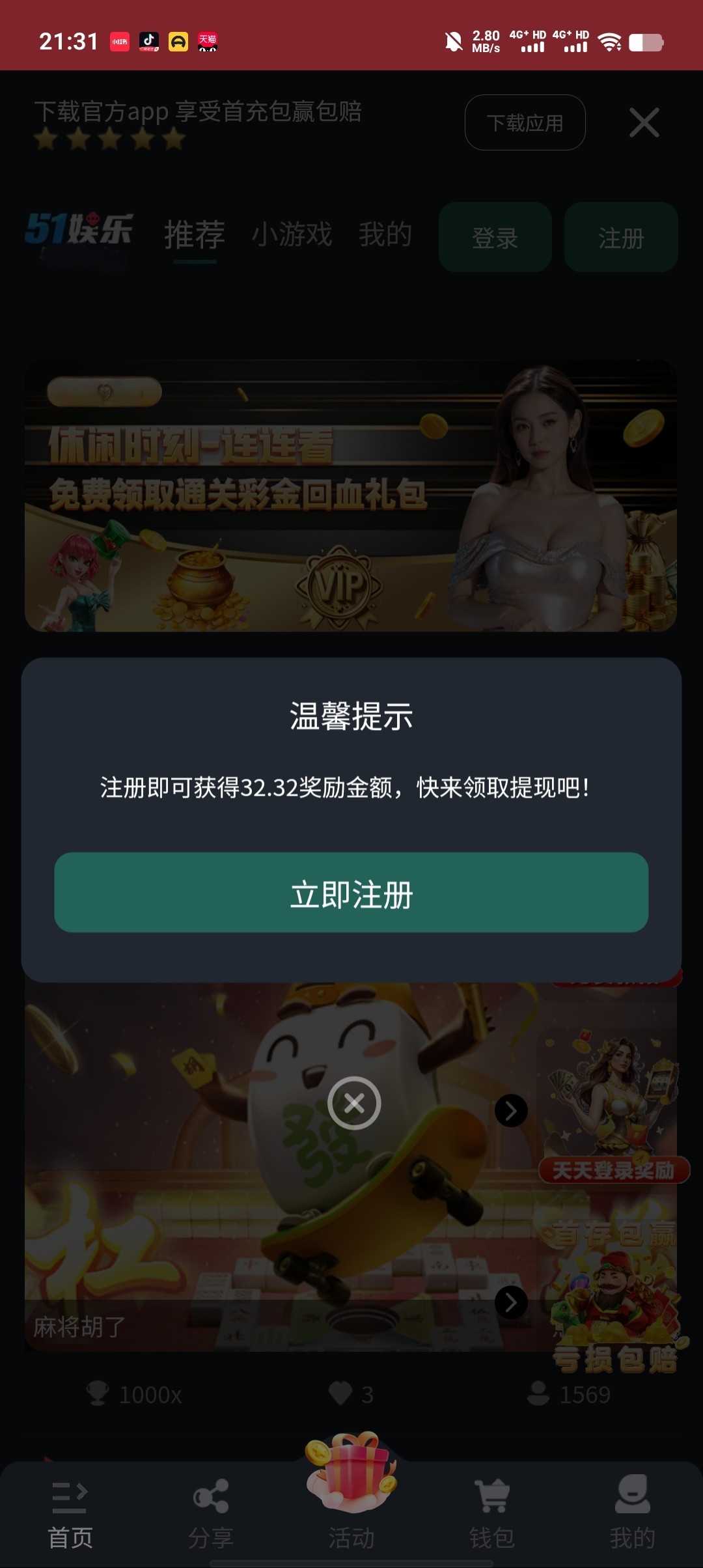Close the download app banner
703x1568 pixels.
coord(644,122)
